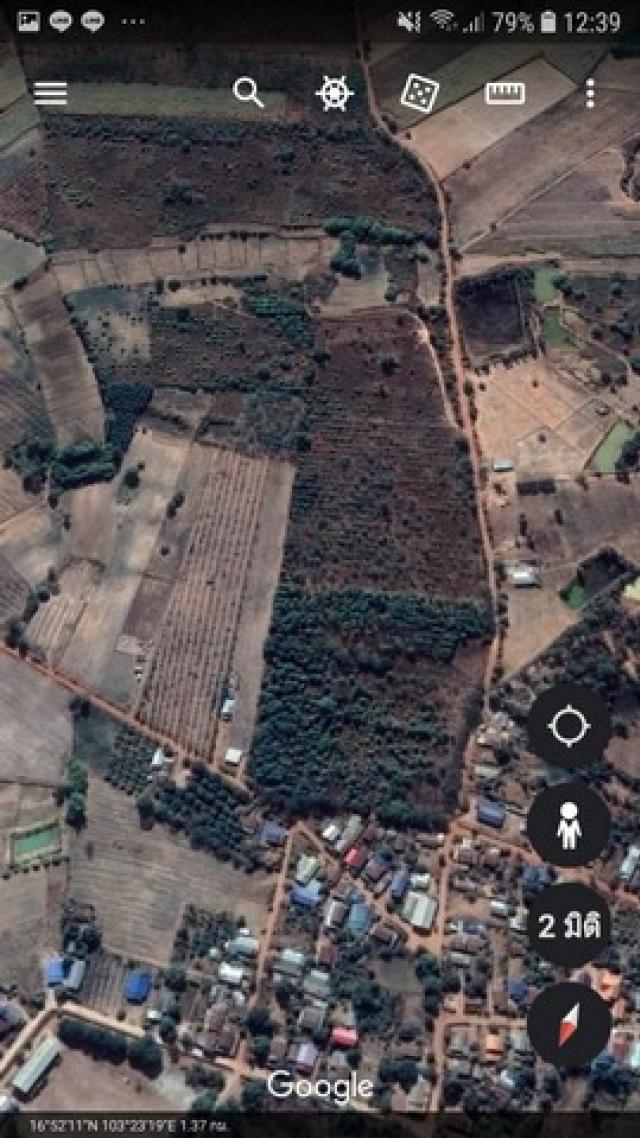Open the hamburger menu
This screenshot has width=640, height=1138.
[x=50, y=93]
